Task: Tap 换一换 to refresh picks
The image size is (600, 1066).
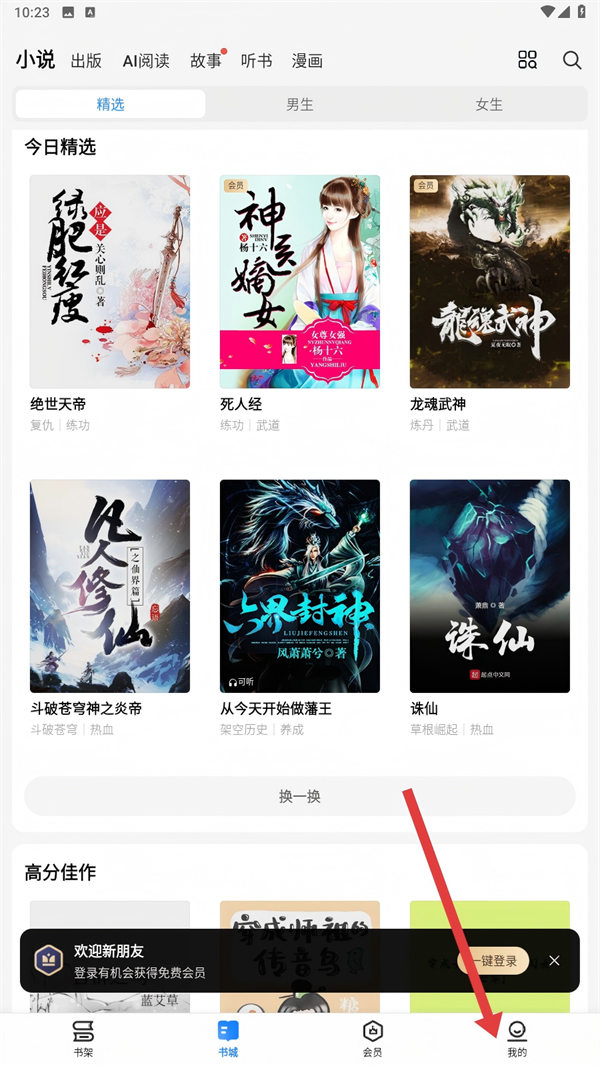Action: point(300,797)
